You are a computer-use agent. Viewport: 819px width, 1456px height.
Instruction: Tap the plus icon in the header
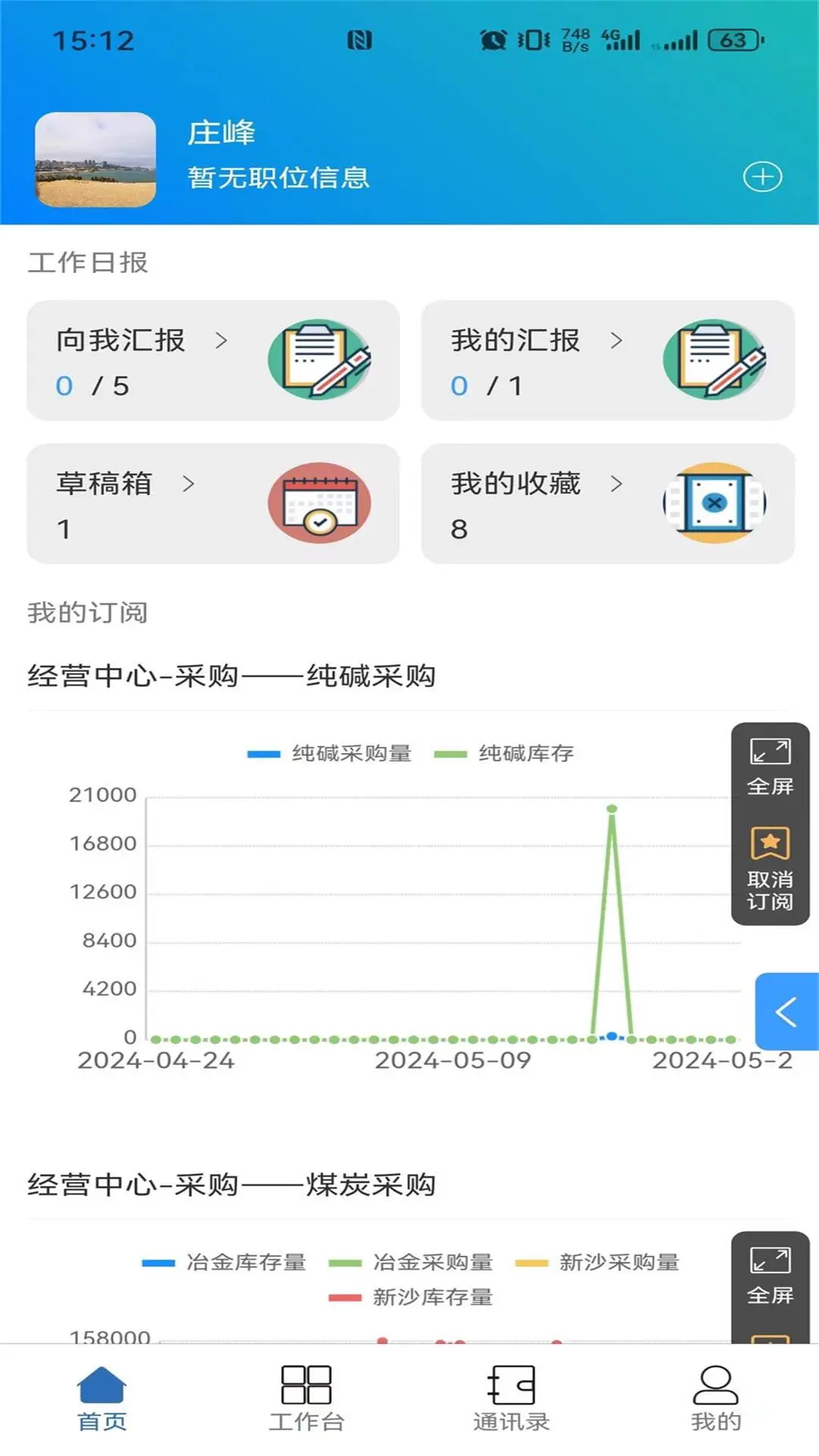tap(764, 177)
